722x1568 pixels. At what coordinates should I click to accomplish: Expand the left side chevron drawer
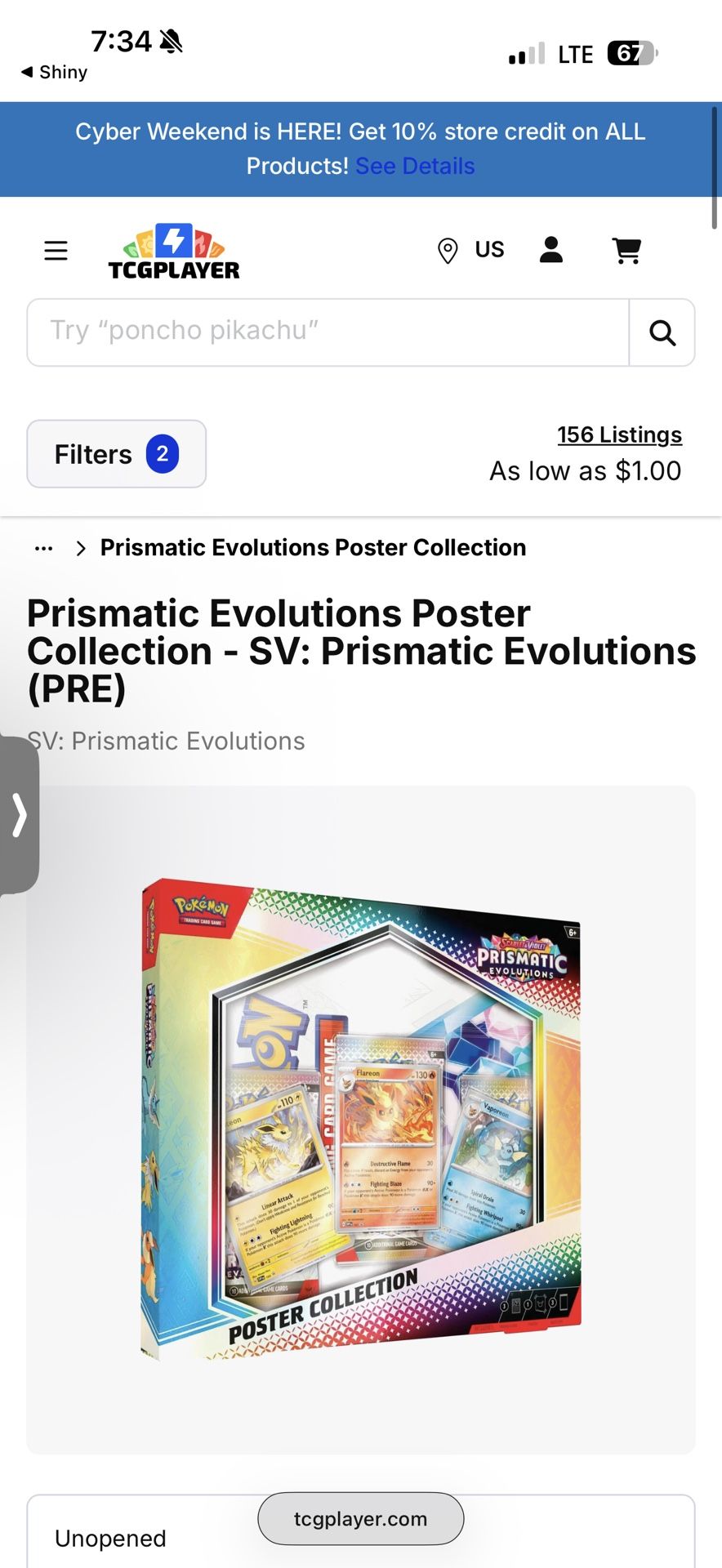click(20, 816)
